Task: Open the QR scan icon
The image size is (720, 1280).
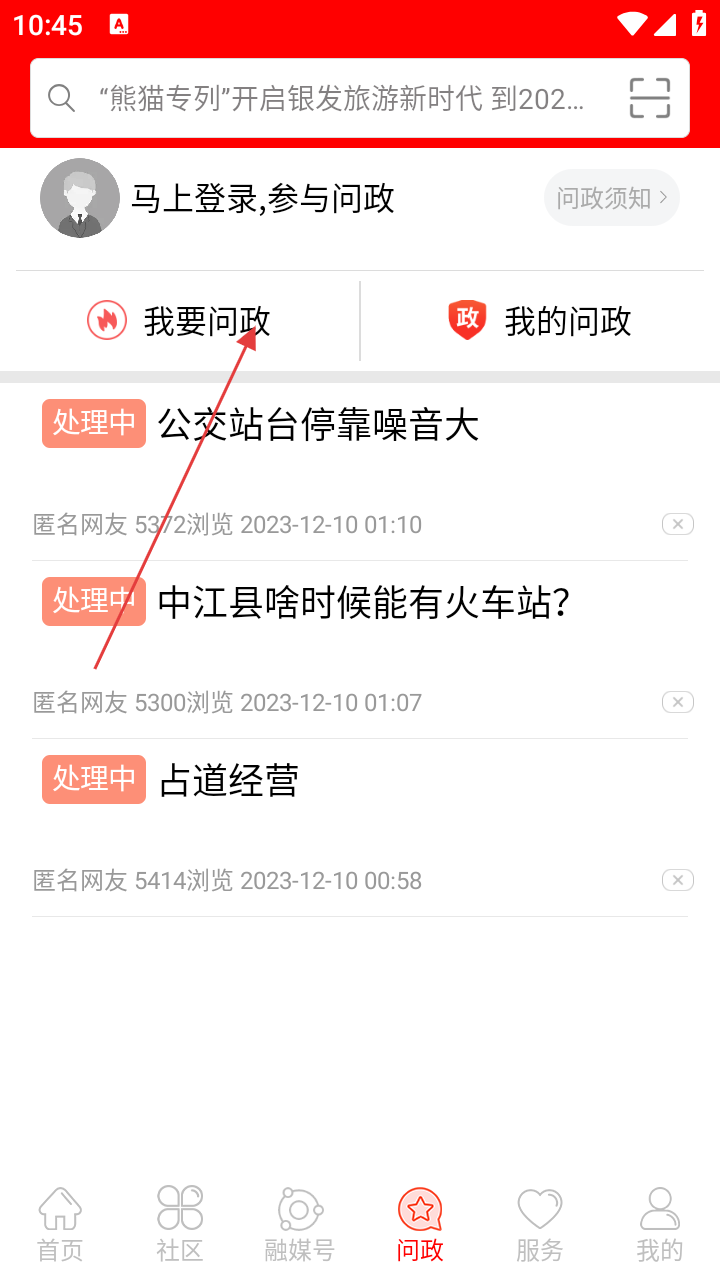Action: pyautogui.click(x=649, y=98)
